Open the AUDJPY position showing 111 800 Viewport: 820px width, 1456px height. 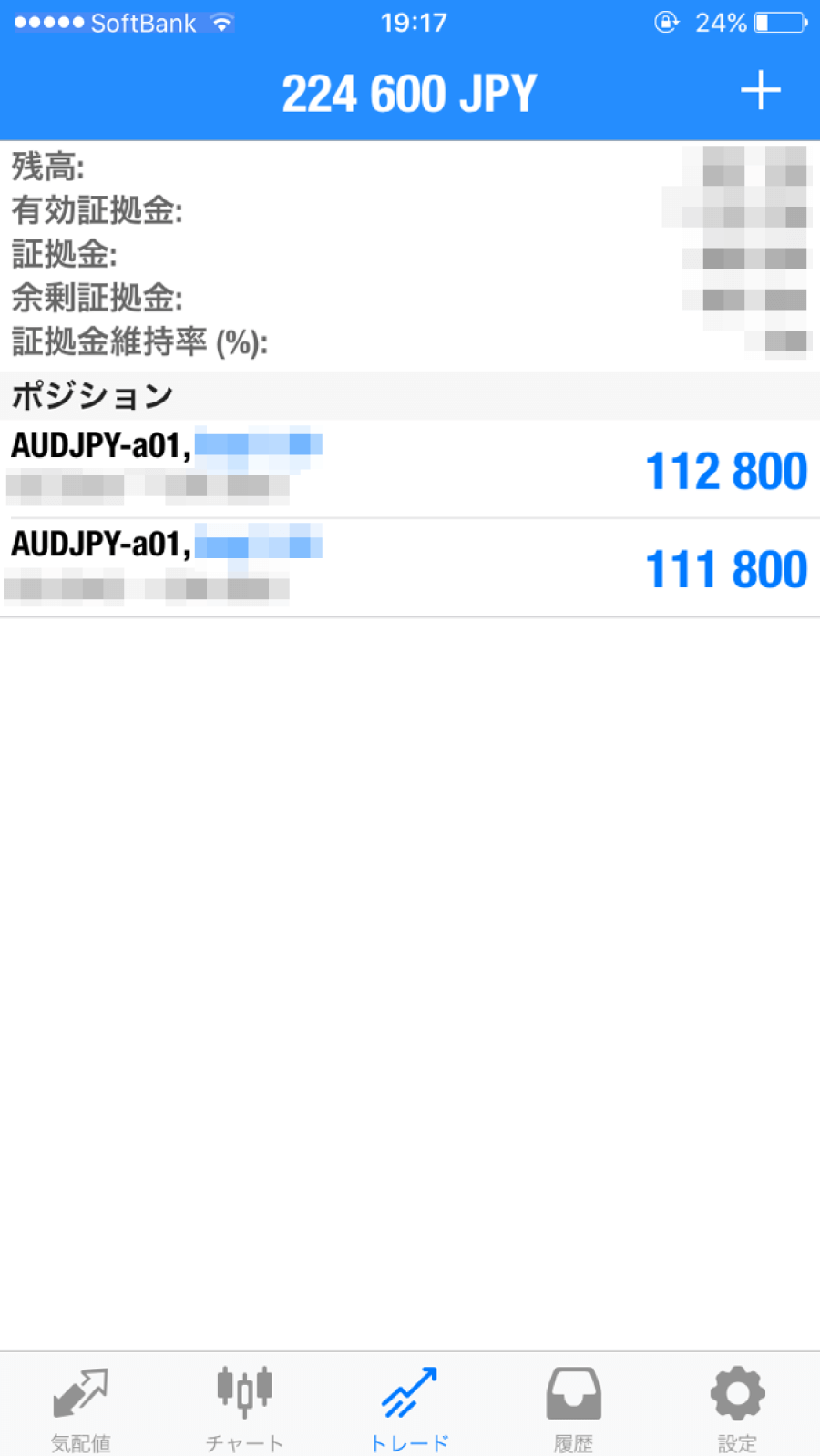coord(410,568)
